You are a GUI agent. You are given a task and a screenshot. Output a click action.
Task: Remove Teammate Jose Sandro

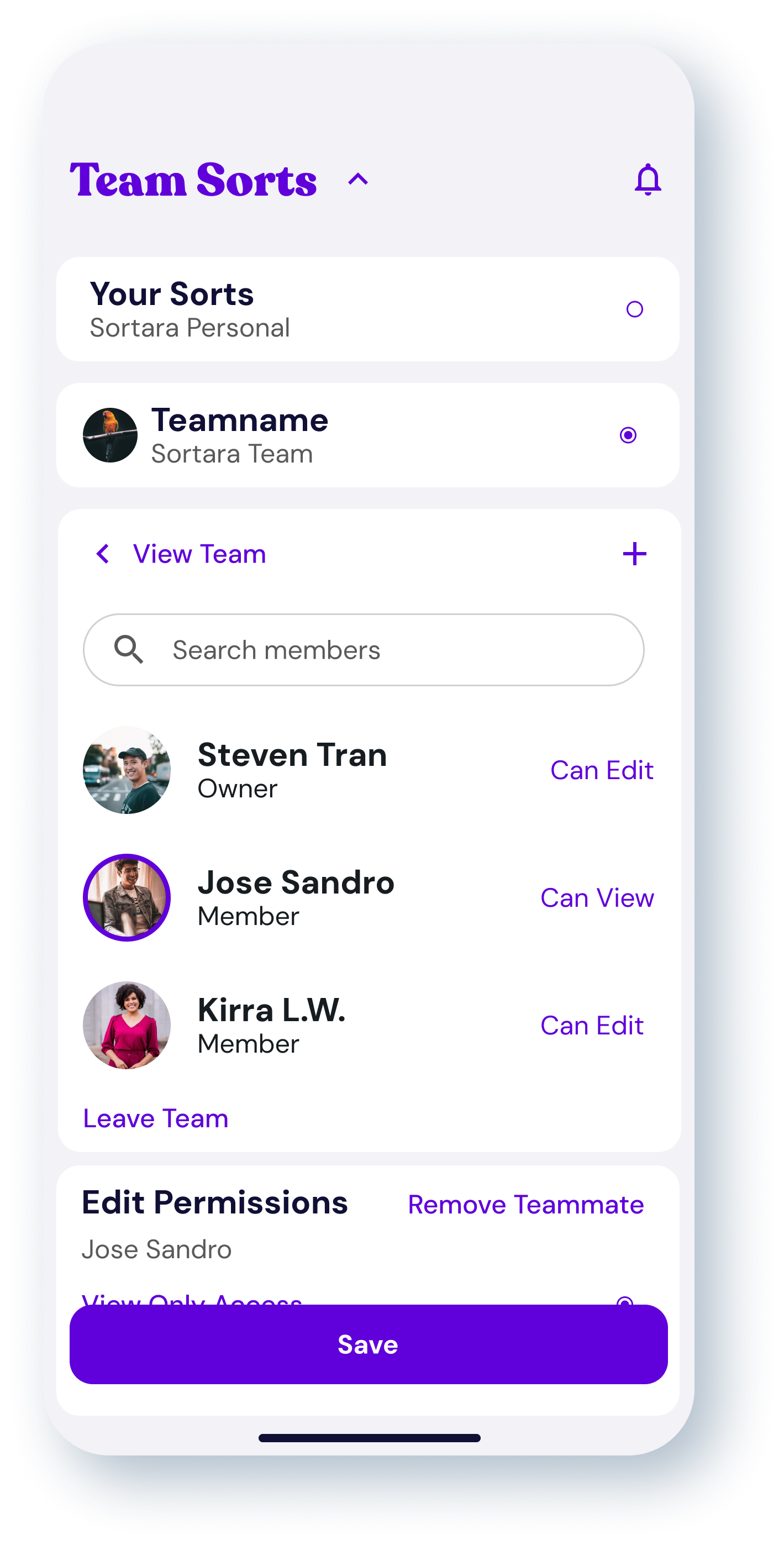pyautogui.click(x=525, y=1205)
